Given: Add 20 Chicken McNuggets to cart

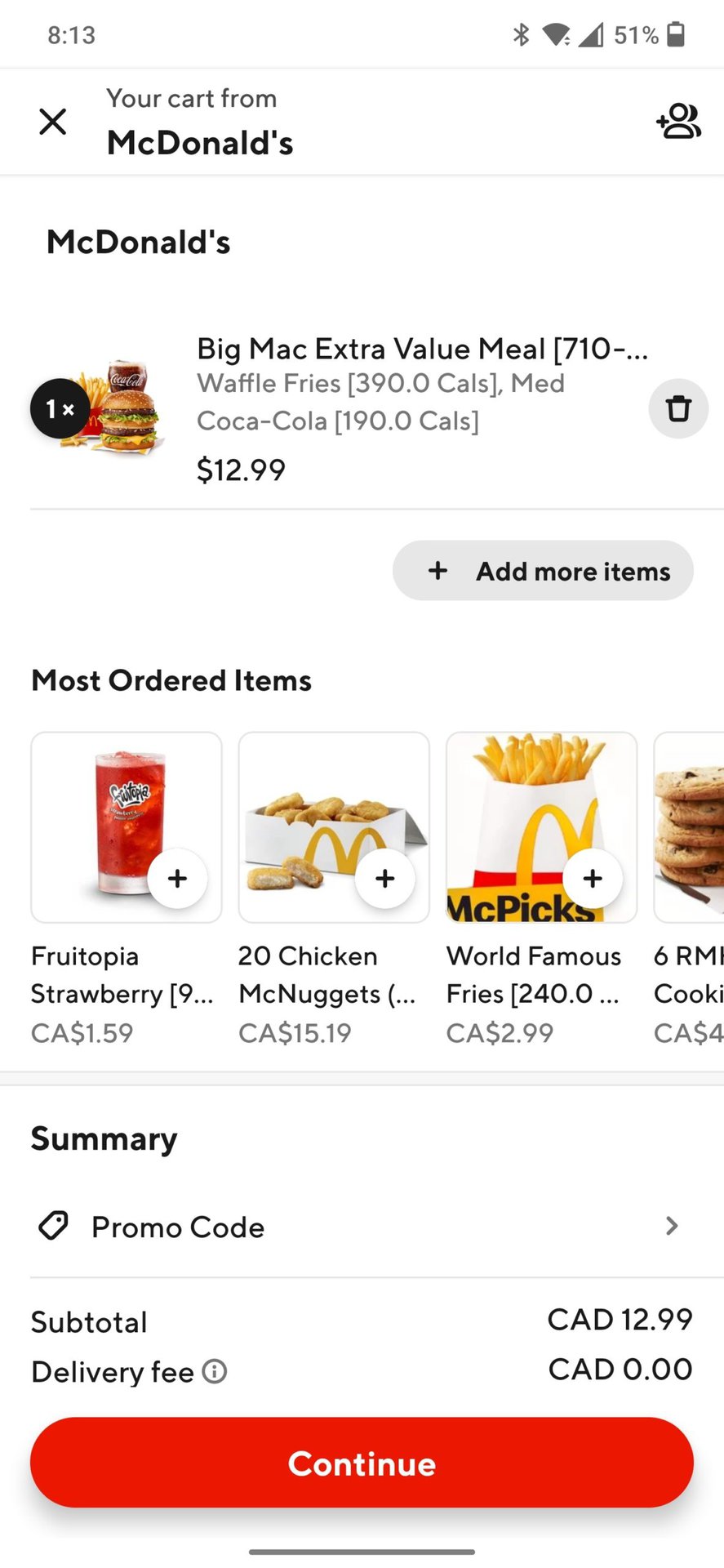Looking at the screenshot, I should click(x=384, y=878).
